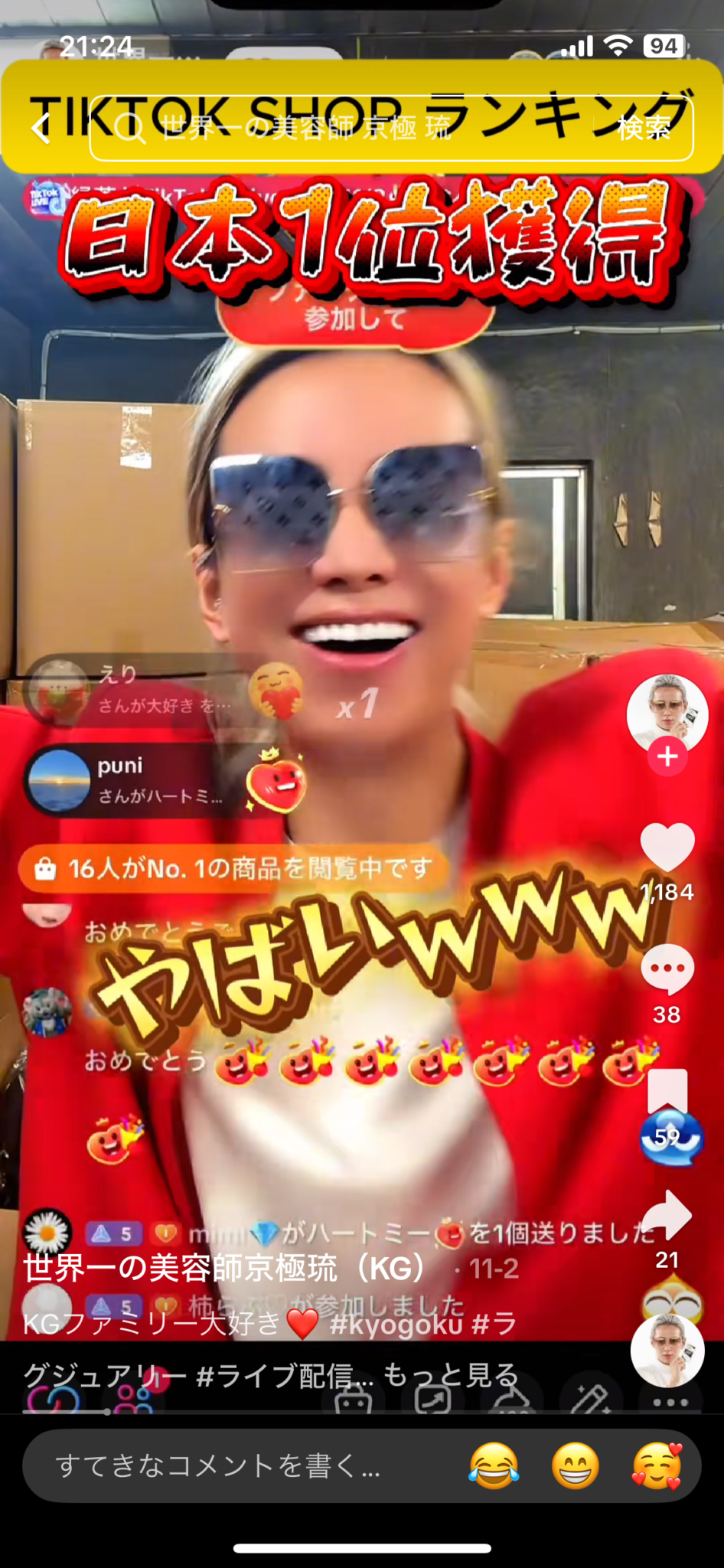This screenshot has height=1568, width=724.
Task: Expand the caption with もっと見る
Action: (451, 1375)
